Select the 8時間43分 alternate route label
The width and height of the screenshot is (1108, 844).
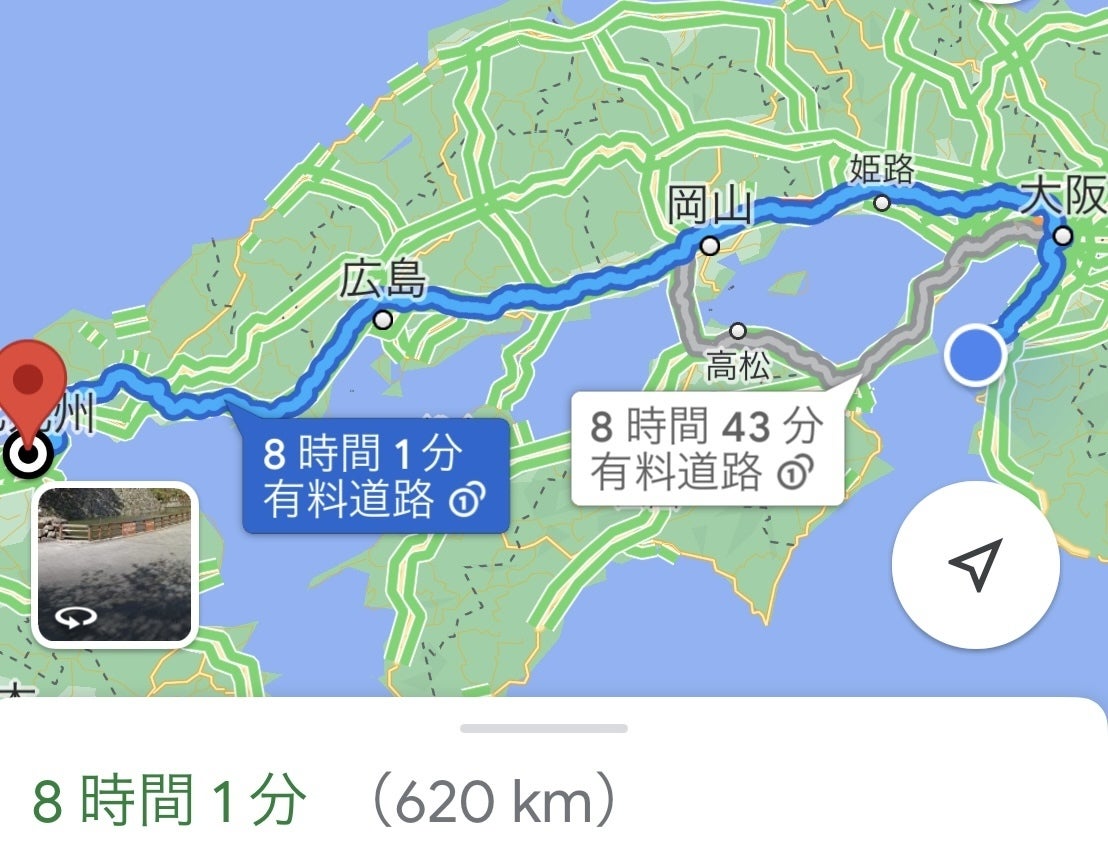click(706, 450)
